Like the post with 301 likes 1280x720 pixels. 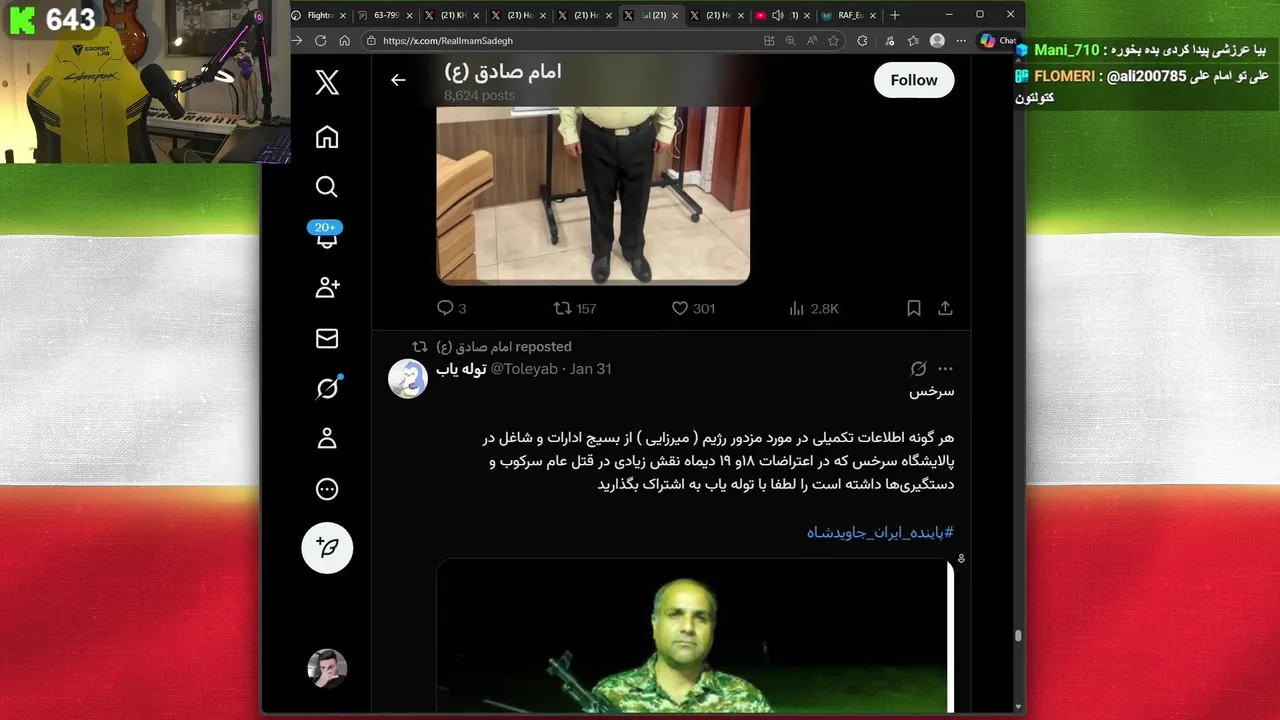point(680,308)
